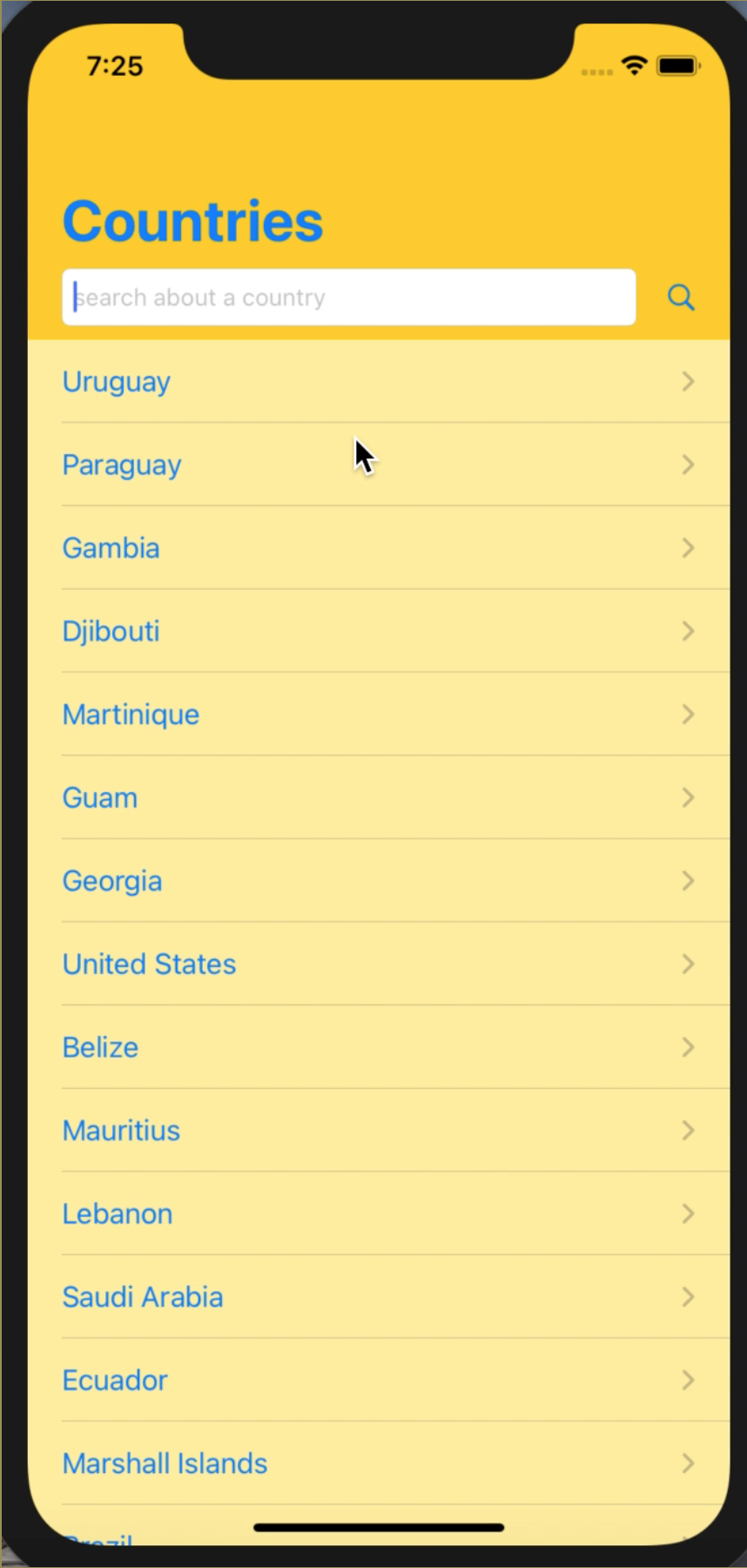
Task: Open Lebanon from the list
Action: point(118,1213)
